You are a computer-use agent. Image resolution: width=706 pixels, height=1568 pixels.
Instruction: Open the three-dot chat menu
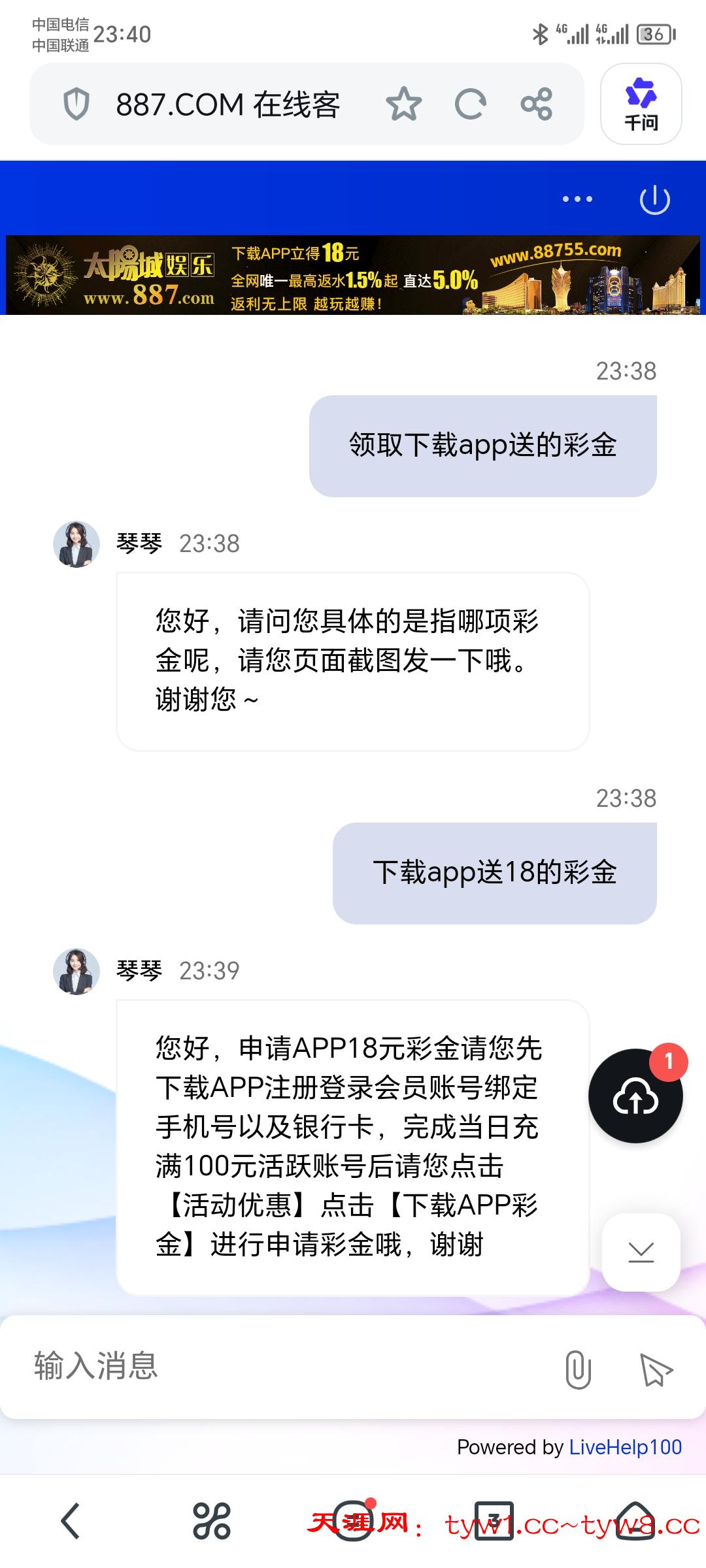(x=577, y=199)
